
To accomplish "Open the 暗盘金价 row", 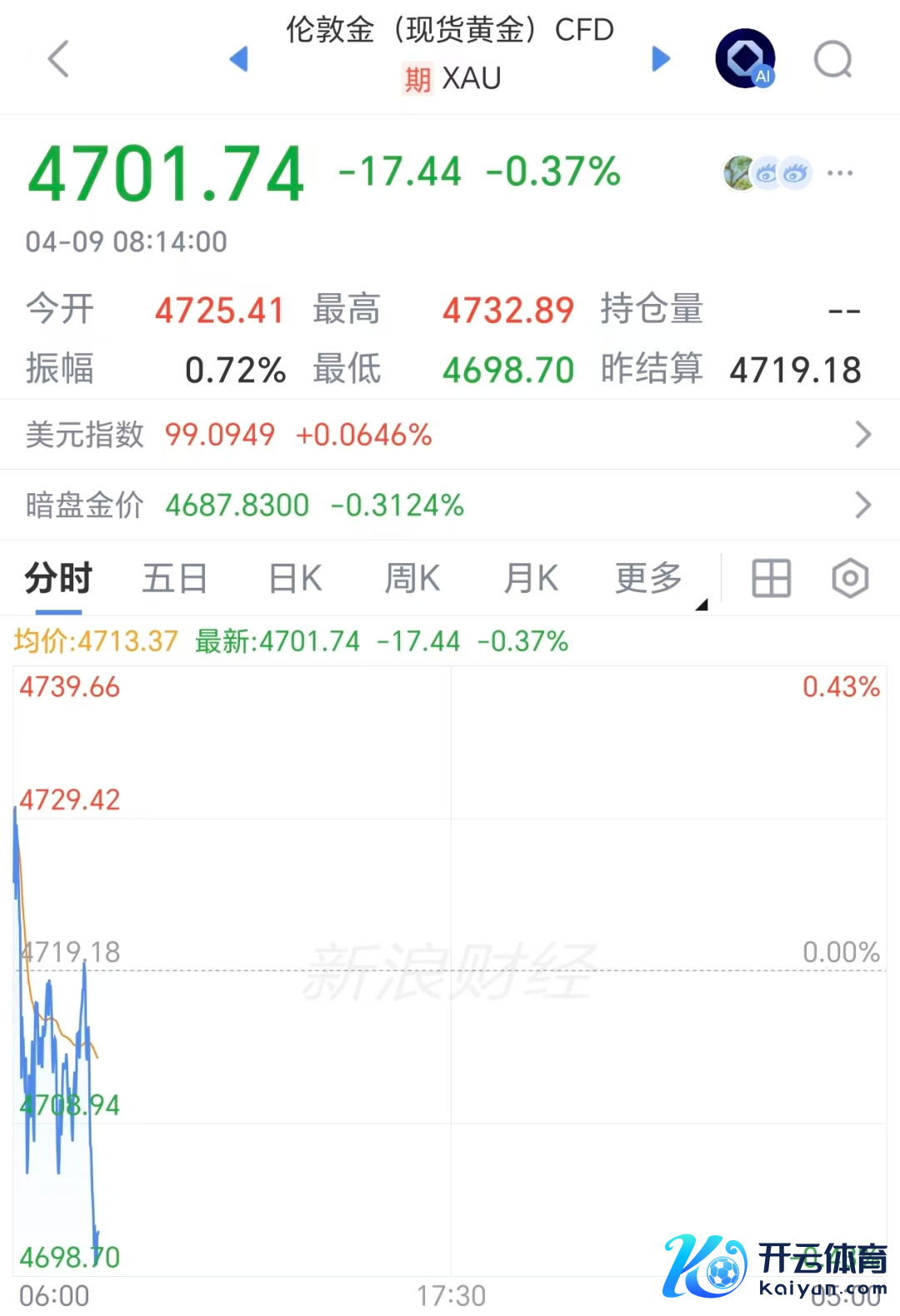I will click(450, 505).
